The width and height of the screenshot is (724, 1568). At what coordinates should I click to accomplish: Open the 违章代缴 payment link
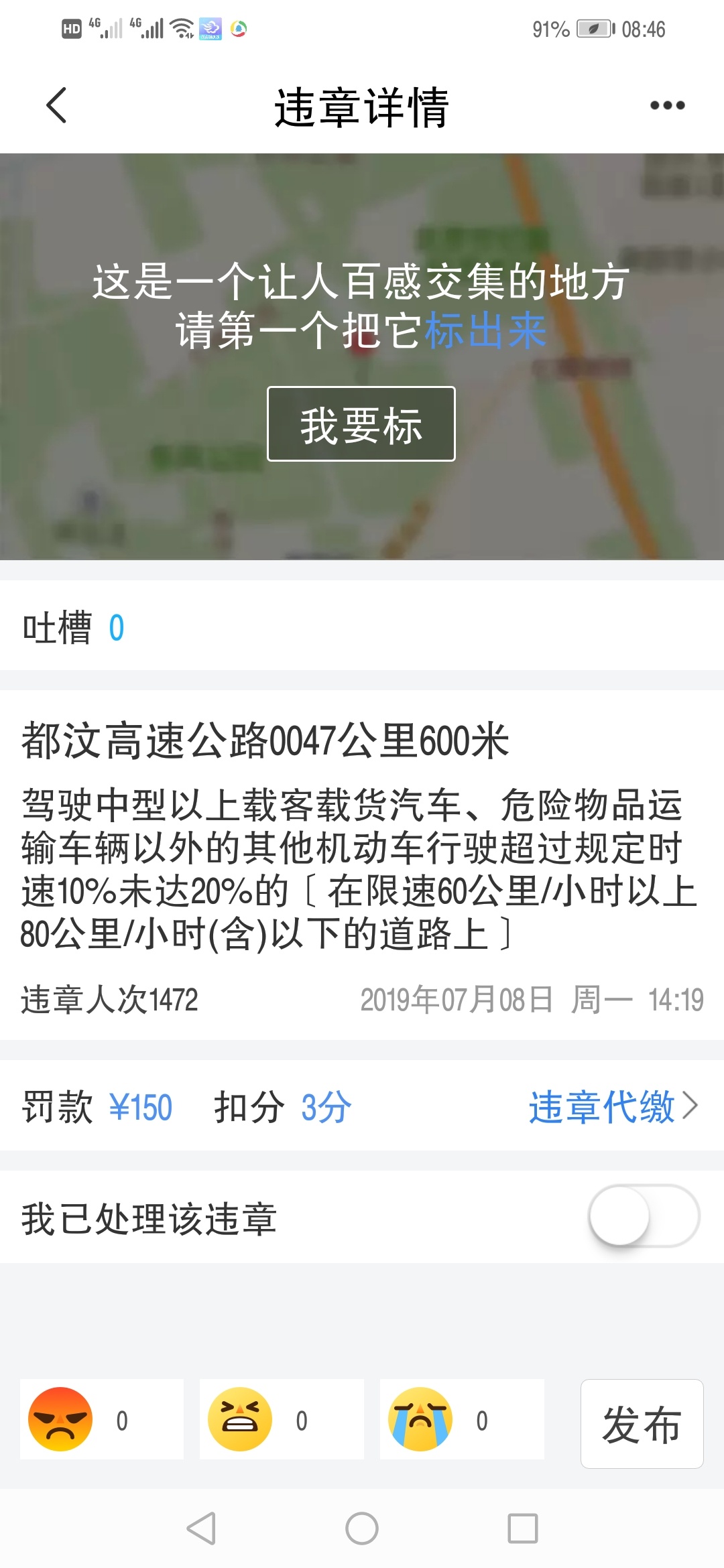[x=614, y=1106]
